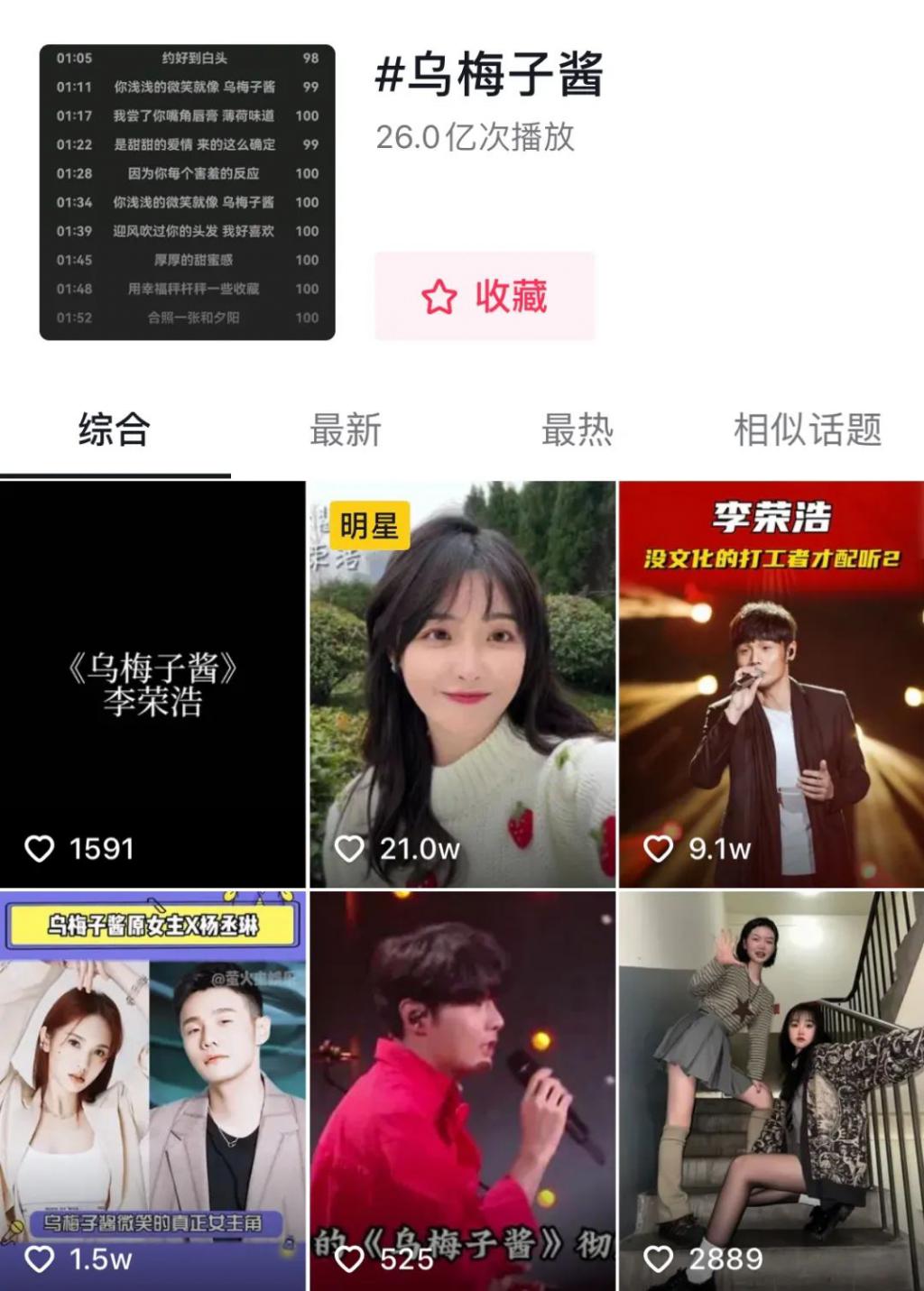Select the 综合 tab

click(115, 429)
